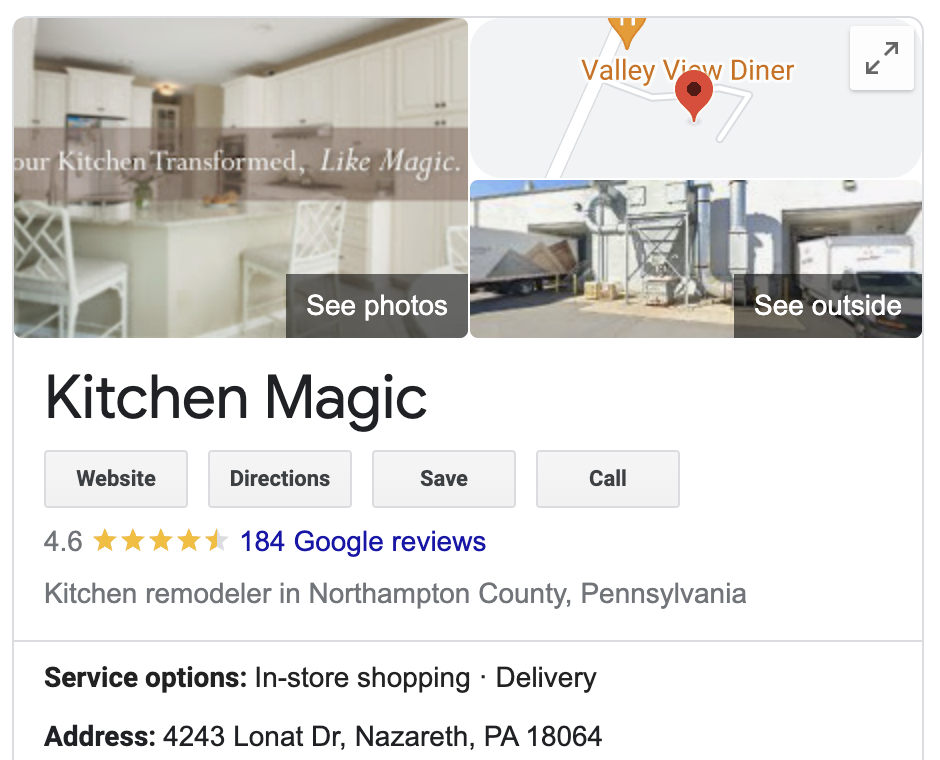Visit the Kitchen Magic website
This screenshot has height=760, width=940.
(116, 479)
